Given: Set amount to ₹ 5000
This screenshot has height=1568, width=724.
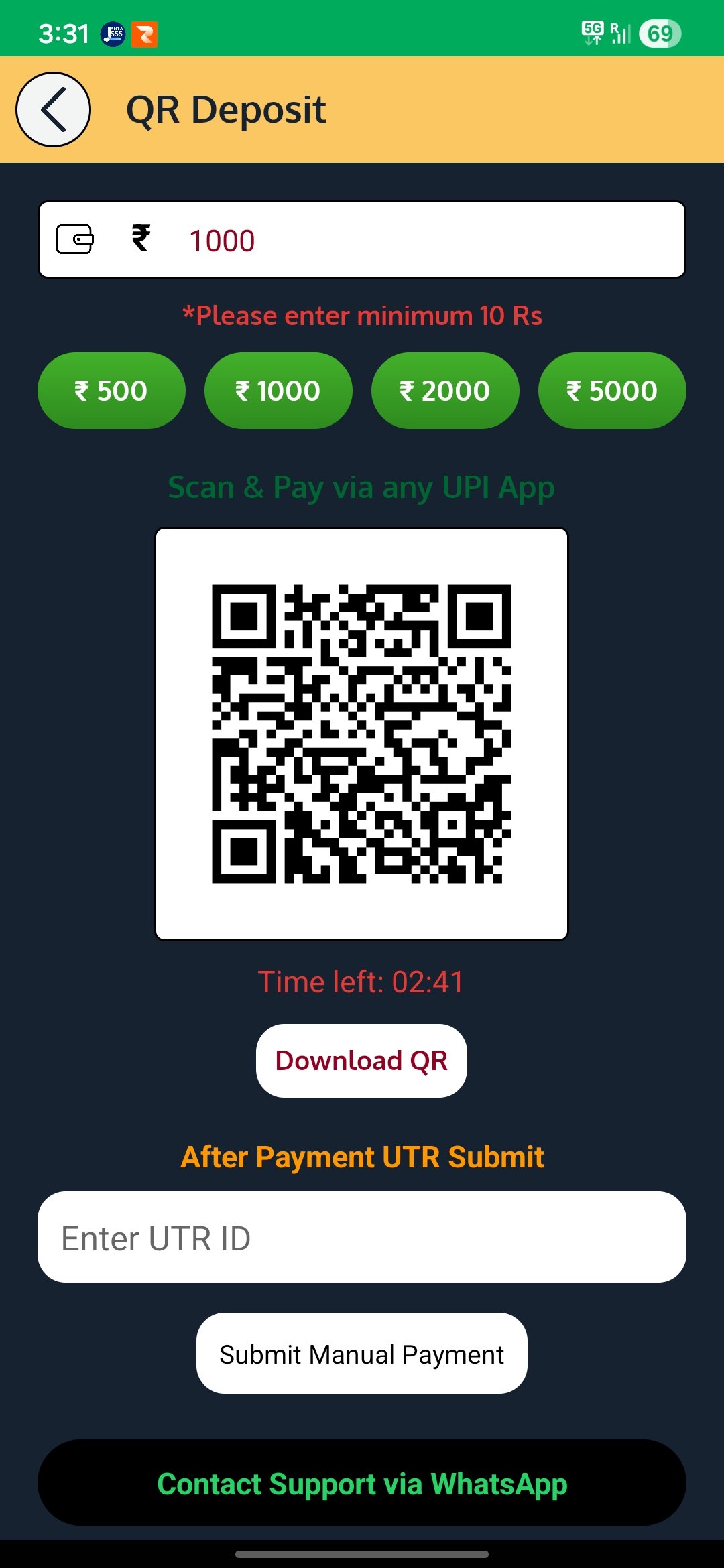Looking at the screenshot, I should pyautogui.click(x=612, y=391).
